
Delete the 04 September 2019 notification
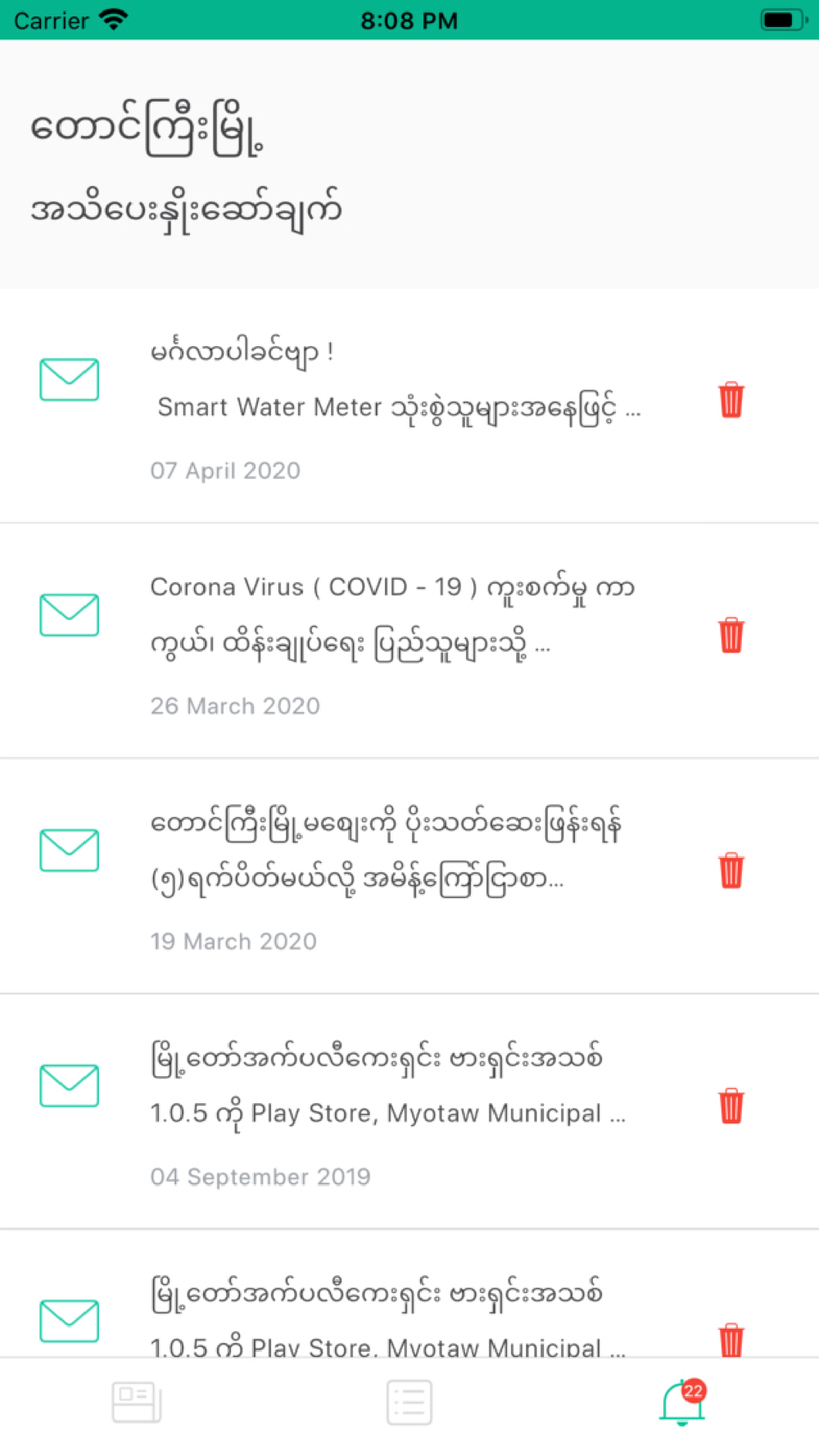731,1106
